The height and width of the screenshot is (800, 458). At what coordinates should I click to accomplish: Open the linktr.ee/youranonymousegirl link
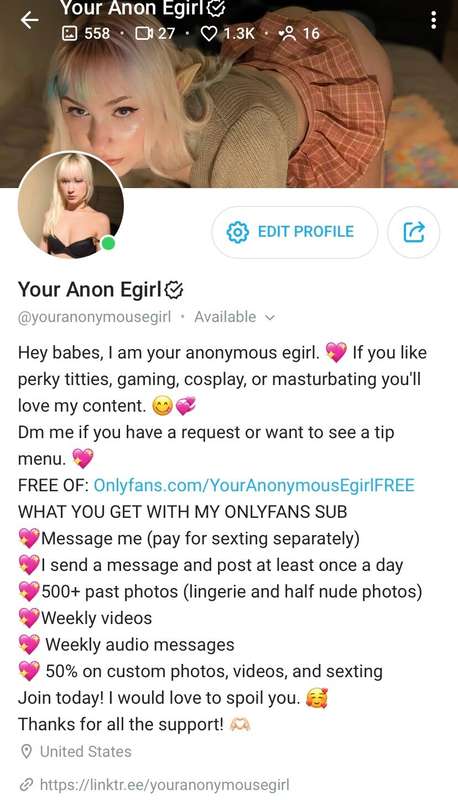tap(164, 784)
